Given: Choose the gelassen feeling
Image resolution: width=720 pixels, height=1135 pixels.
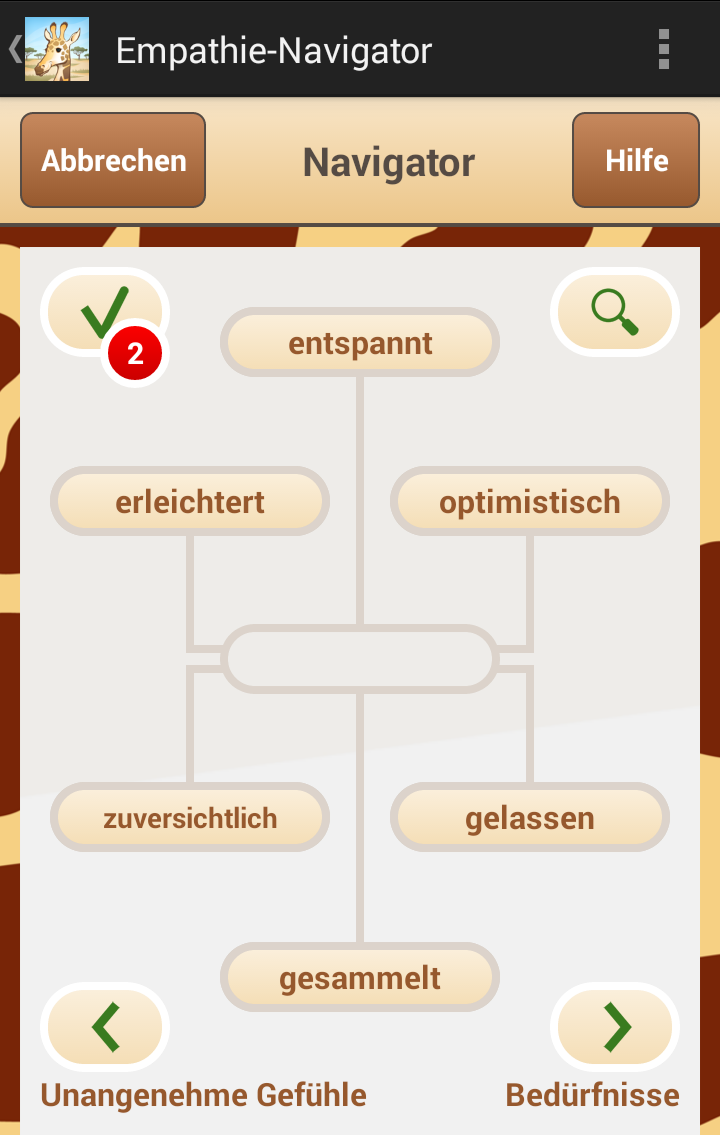Looking at the screenshot, I should click(529, 818).
